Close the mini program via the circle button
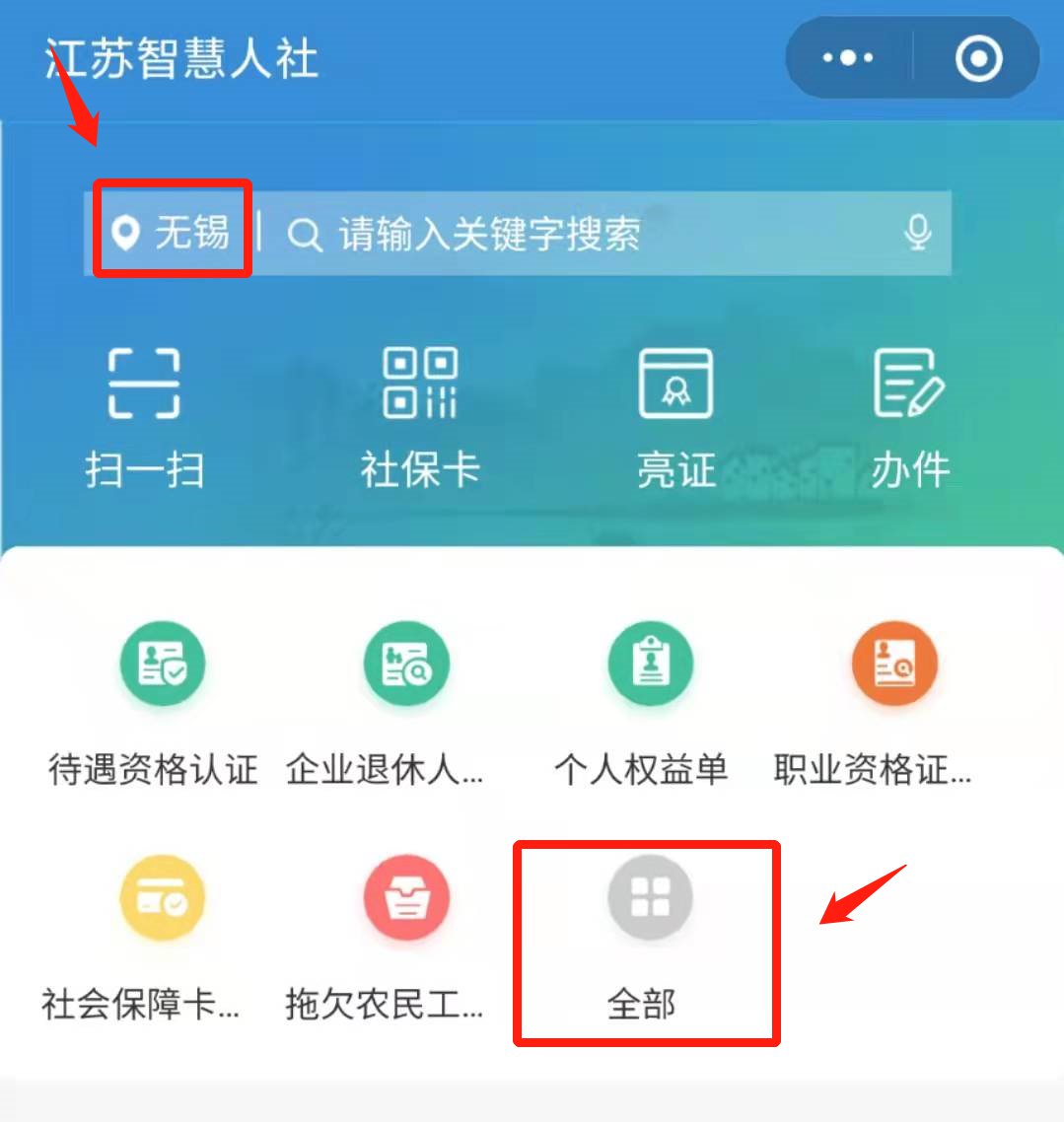The image size is (1064, 1122). tap(978, 58)
